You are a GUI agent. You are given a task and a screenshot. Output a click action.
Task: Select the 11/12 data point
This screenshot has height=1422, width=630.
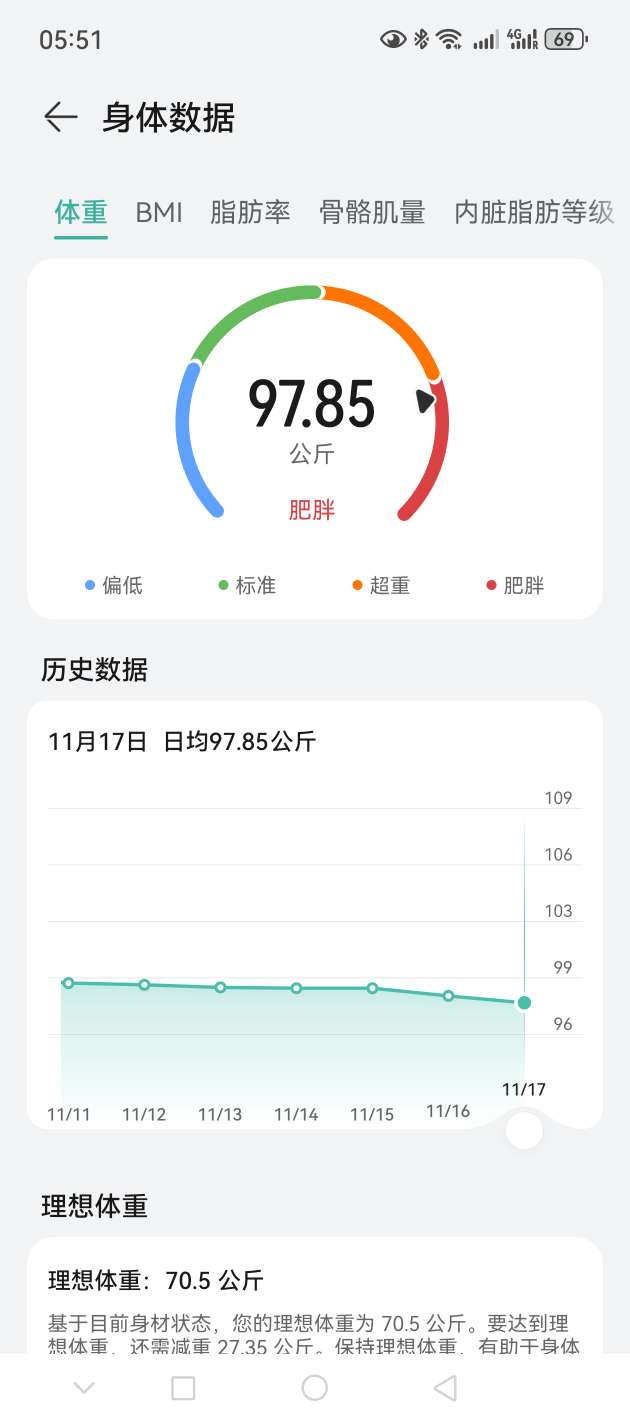[x=145, y=985]
